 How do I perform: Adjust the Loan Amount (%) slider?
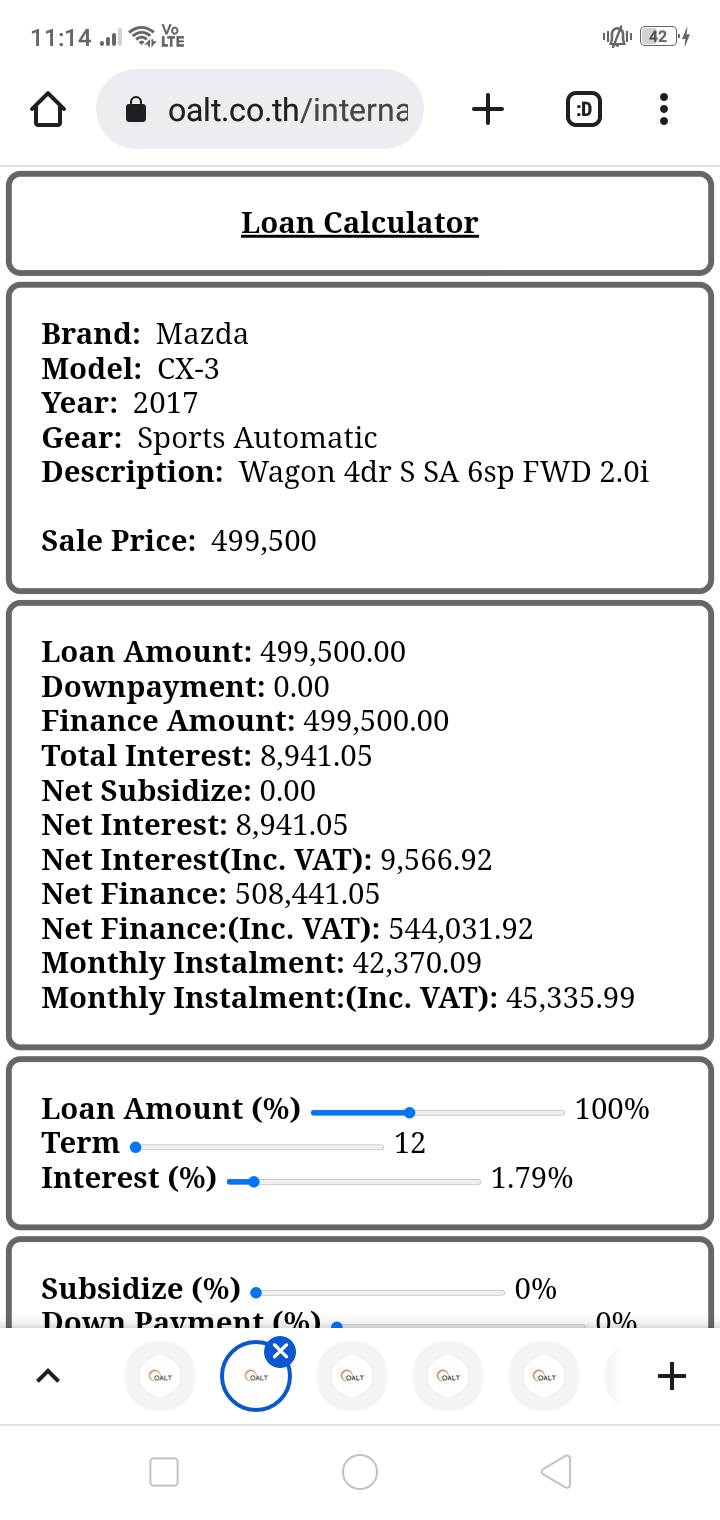click(x=410, y=1112)
